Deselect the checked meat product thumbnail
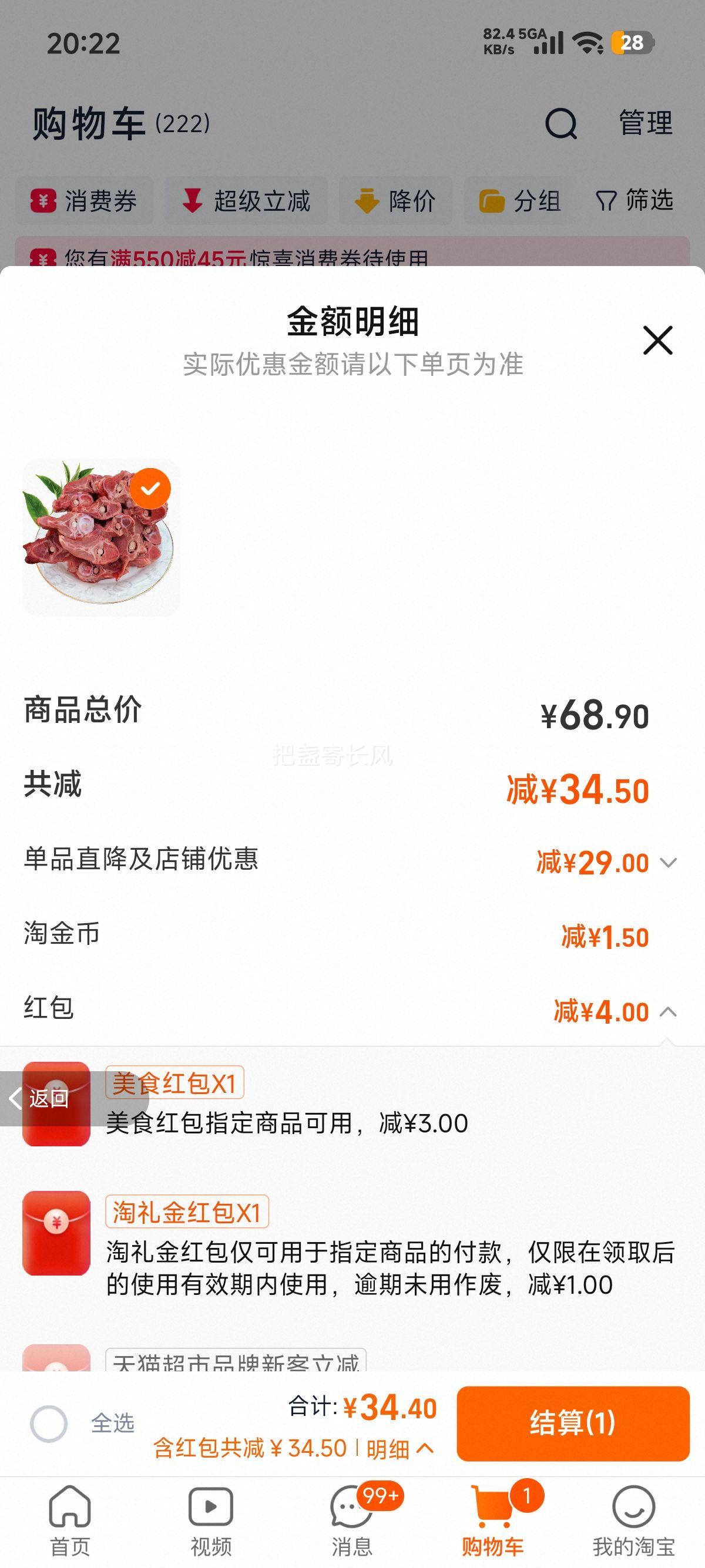 coord(150,489)
